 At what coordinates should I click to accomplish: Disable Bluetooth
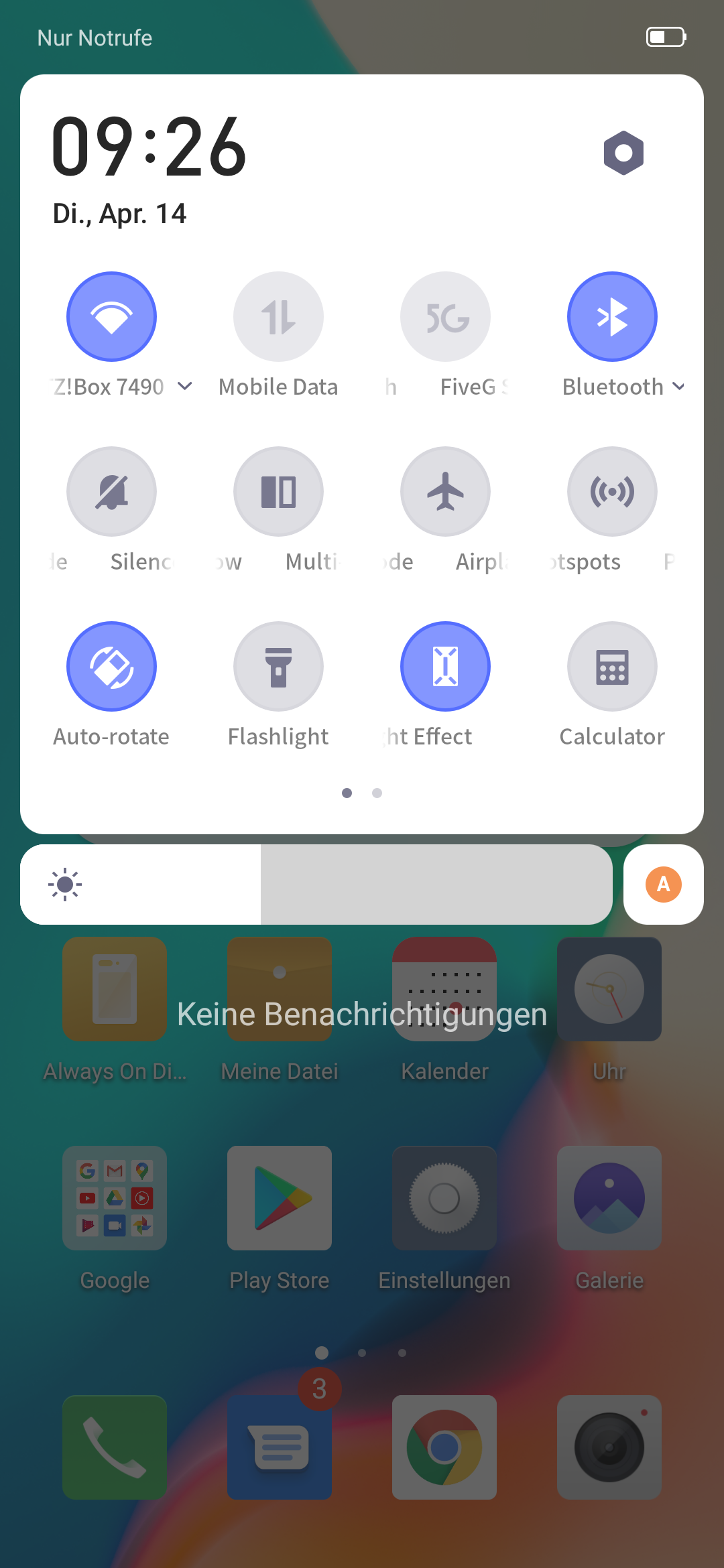click(612, 316)
